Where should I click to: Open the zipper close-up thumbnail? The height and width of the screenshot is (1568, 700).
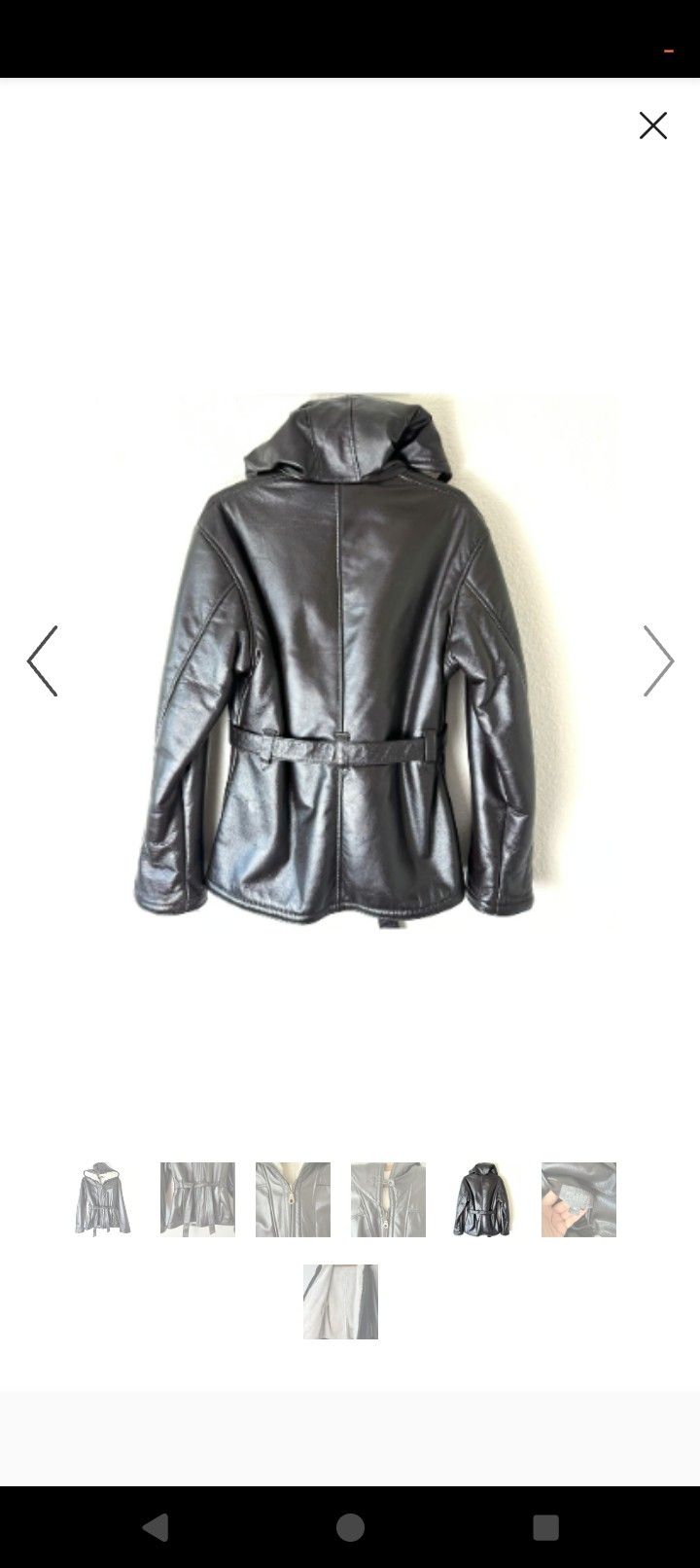[293, 1198]
